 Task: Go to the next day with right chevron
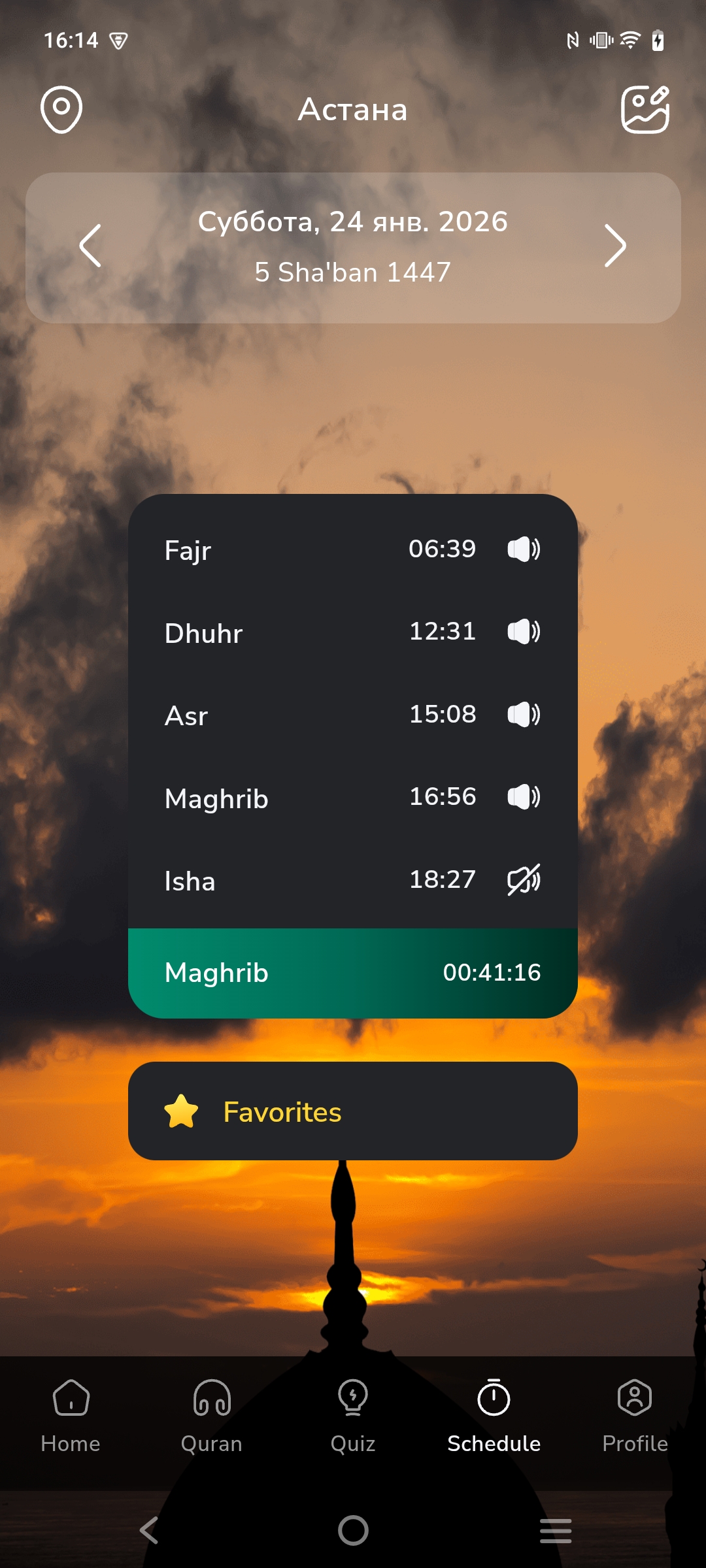click(615, 247)
